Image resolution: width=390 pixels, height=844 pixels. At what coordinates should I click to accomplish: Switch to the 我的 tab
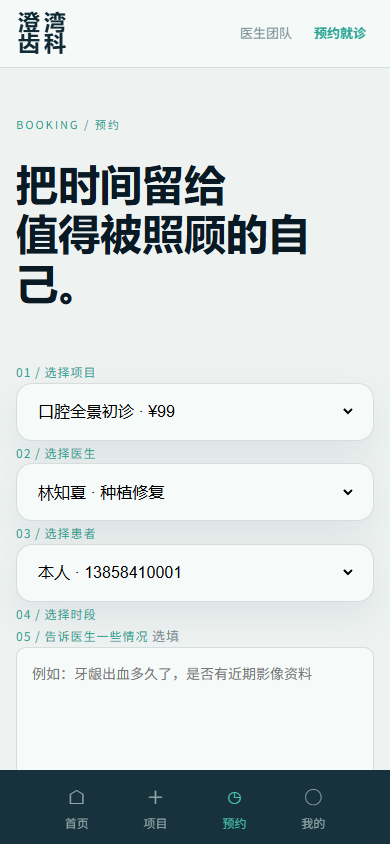click(313, 807)
